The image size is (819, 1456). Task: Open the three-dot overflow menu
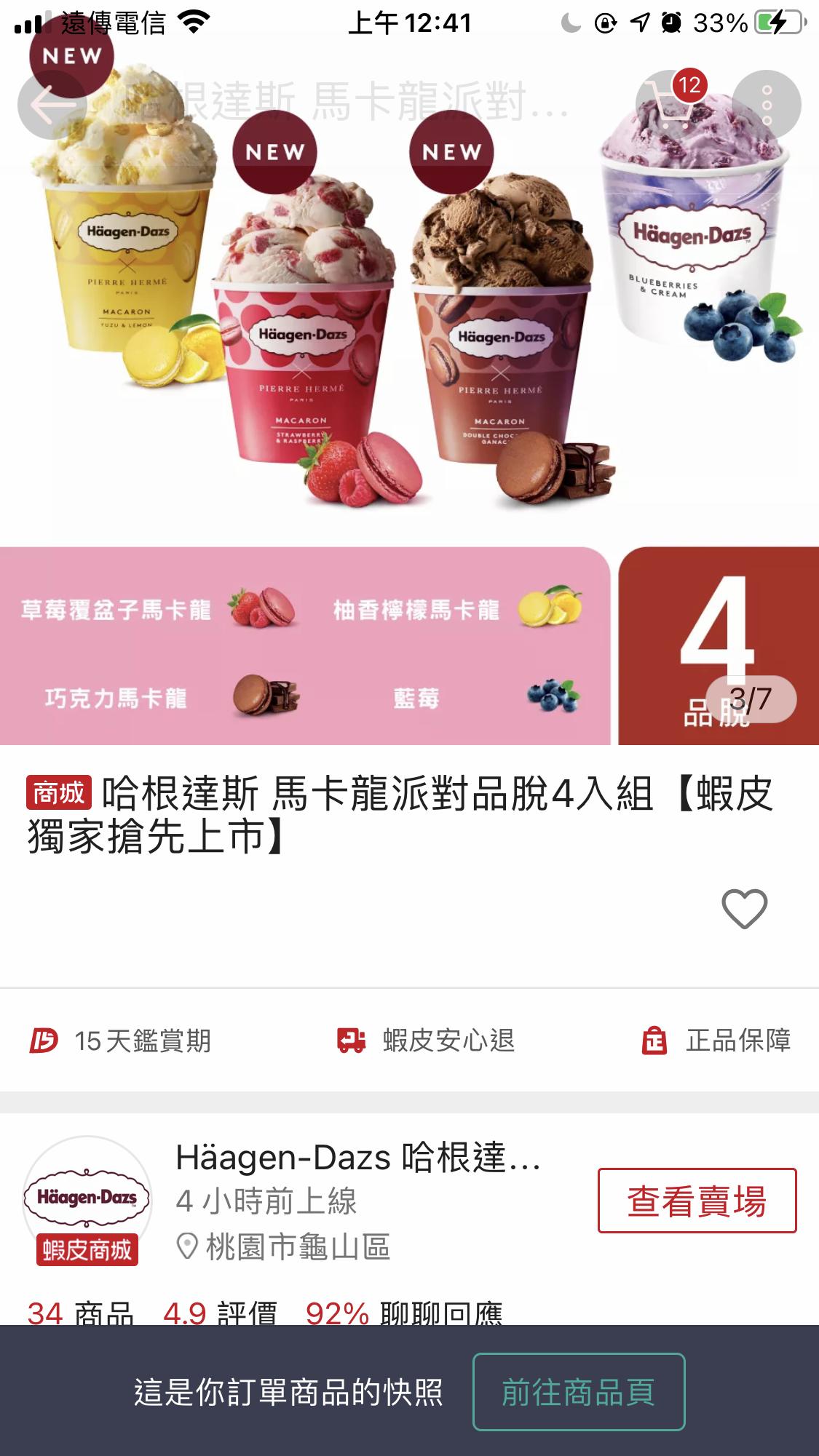tap(766, 105)
